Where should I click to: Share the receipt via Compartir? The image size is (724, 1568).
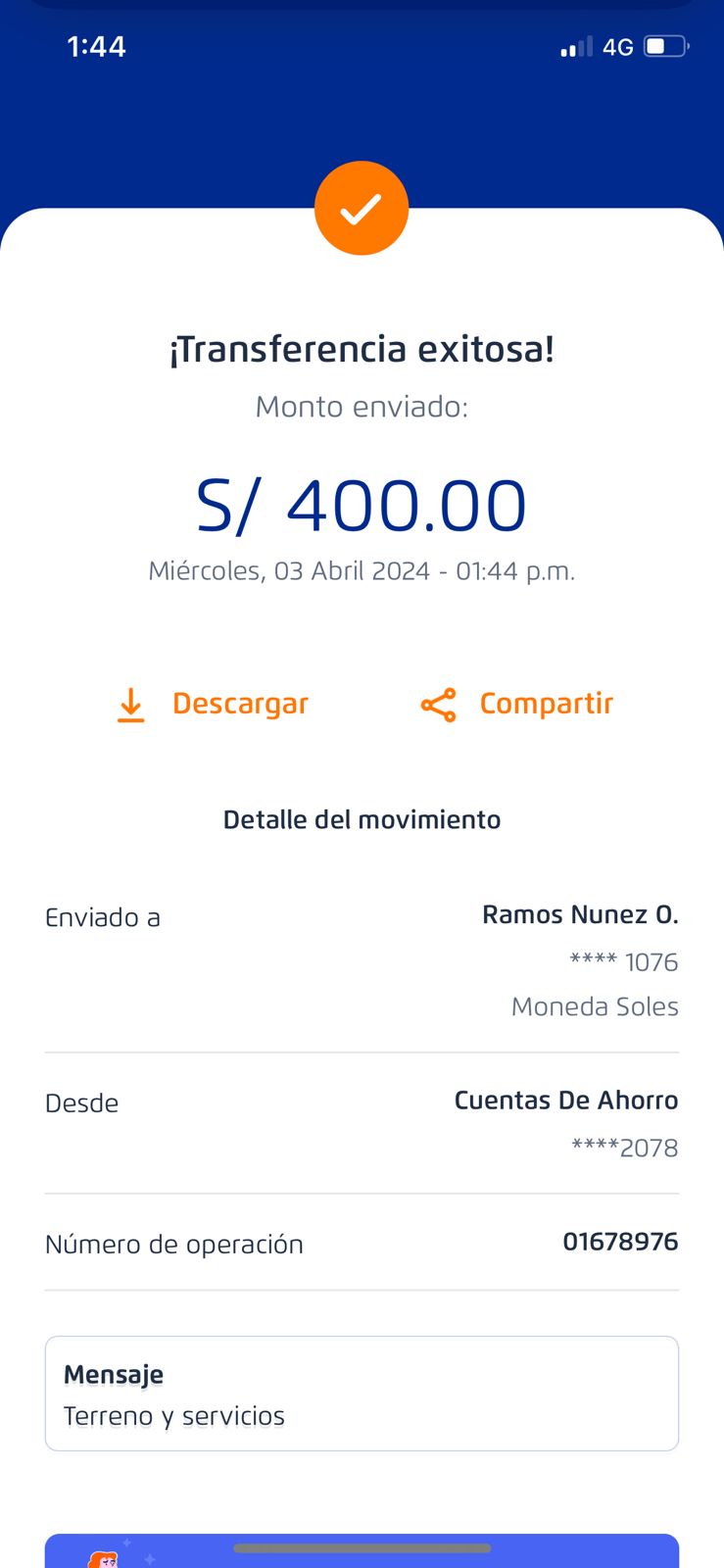(517, 704)
